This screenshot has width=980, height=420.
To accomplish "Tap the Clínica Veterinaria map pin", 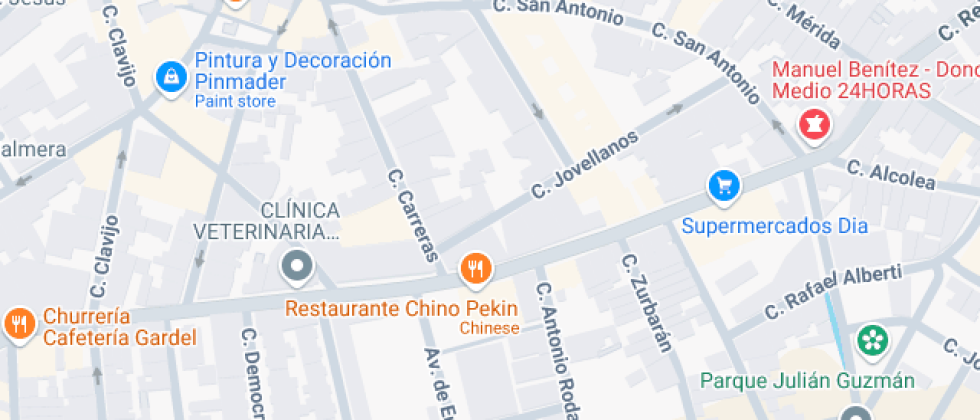I will click(x=298, y=267).
